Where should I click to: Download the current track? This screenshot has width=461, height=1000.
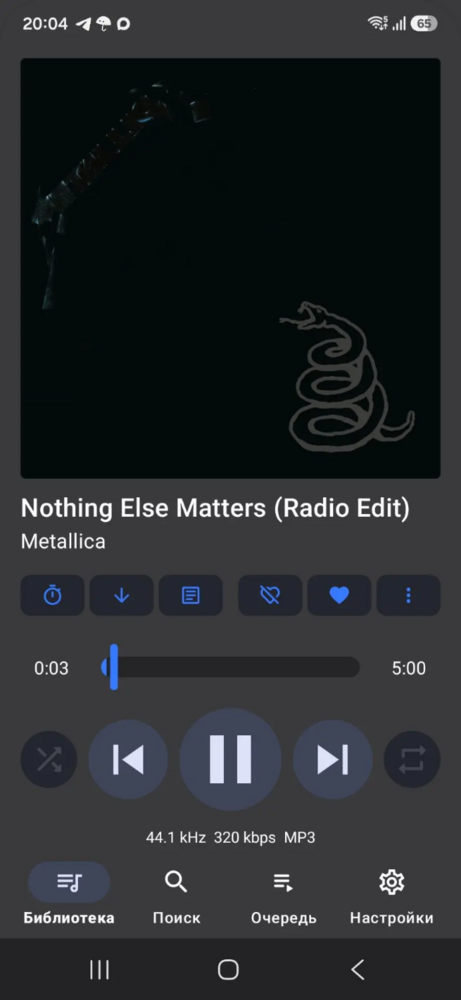click(x=121, y=595)
